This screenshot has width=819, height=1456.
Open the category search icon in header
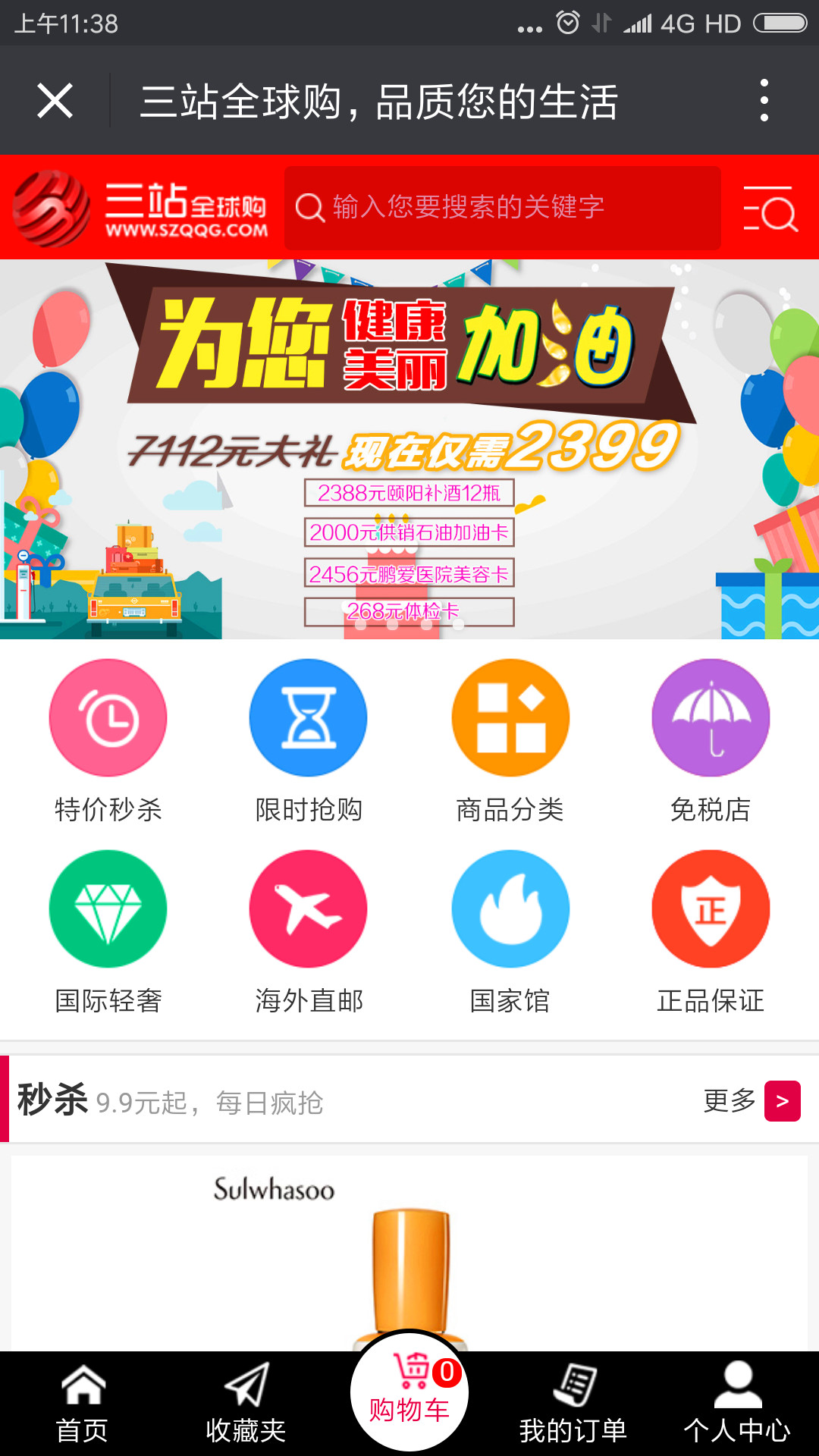coord(770,208)
